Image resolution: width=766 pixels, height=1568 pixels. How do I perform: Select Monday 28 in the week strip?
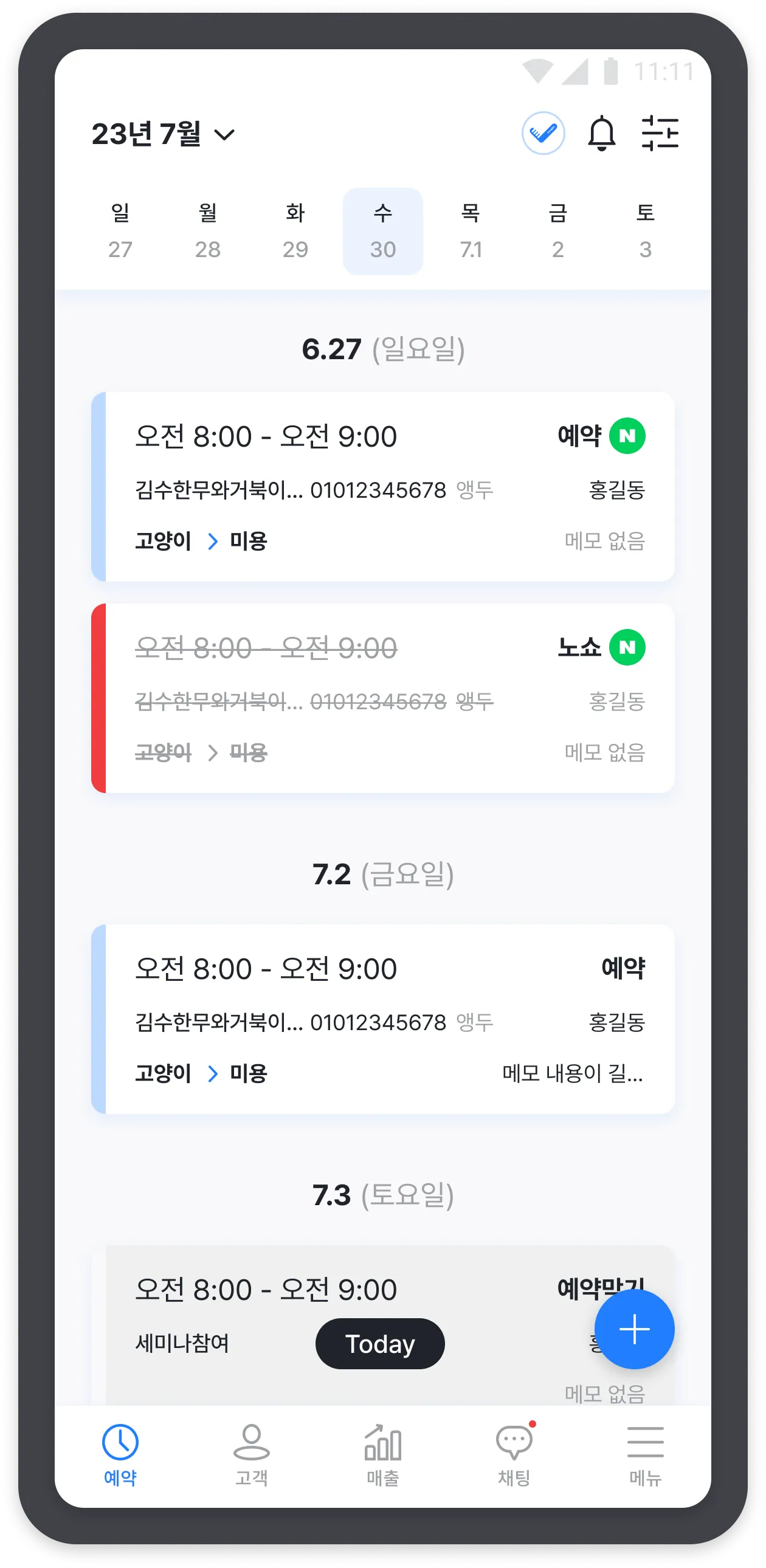click(208, 232)
